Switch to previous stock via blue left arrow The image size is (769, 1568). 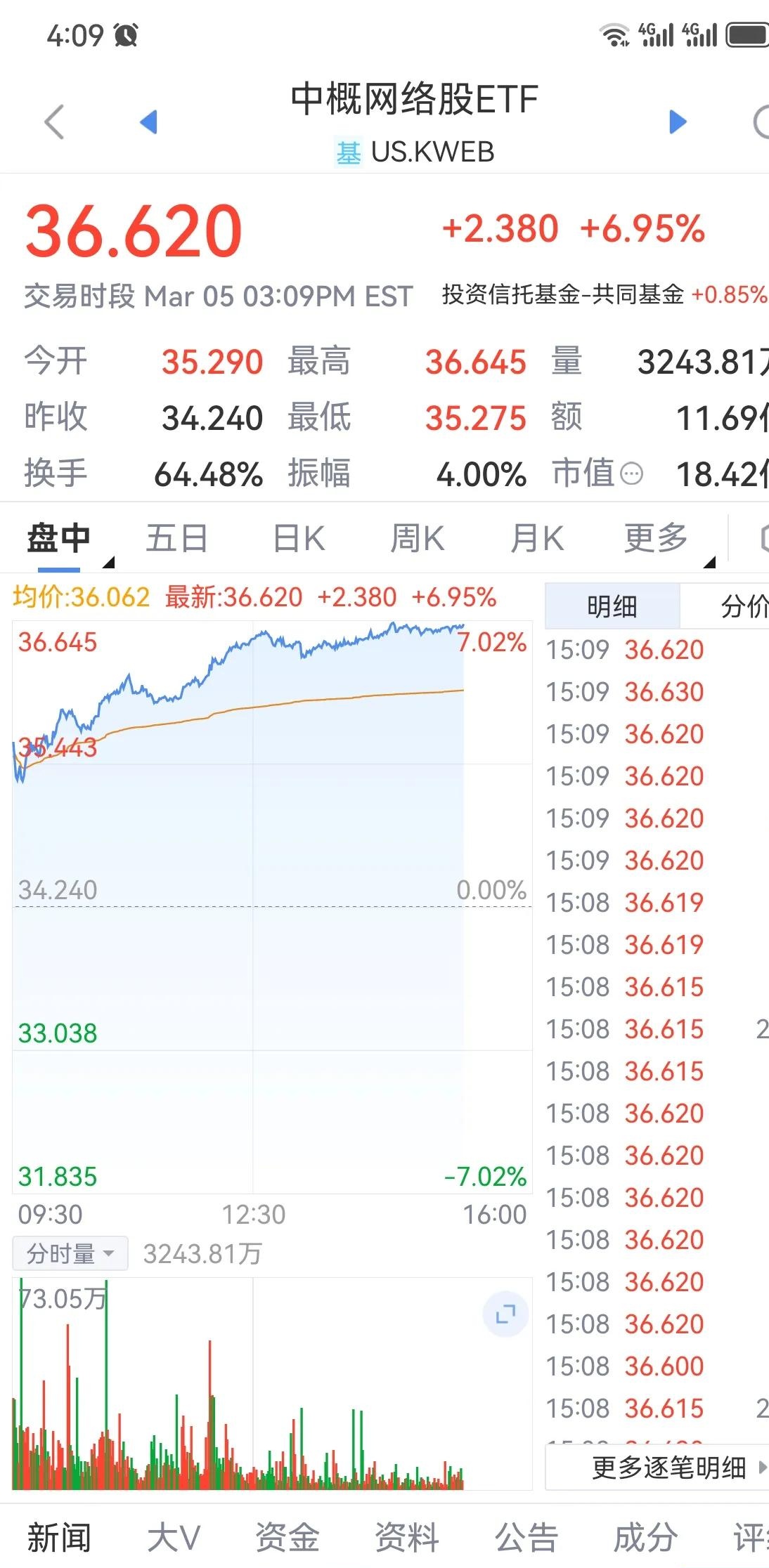pyautogui.click(x=150, y=121)
